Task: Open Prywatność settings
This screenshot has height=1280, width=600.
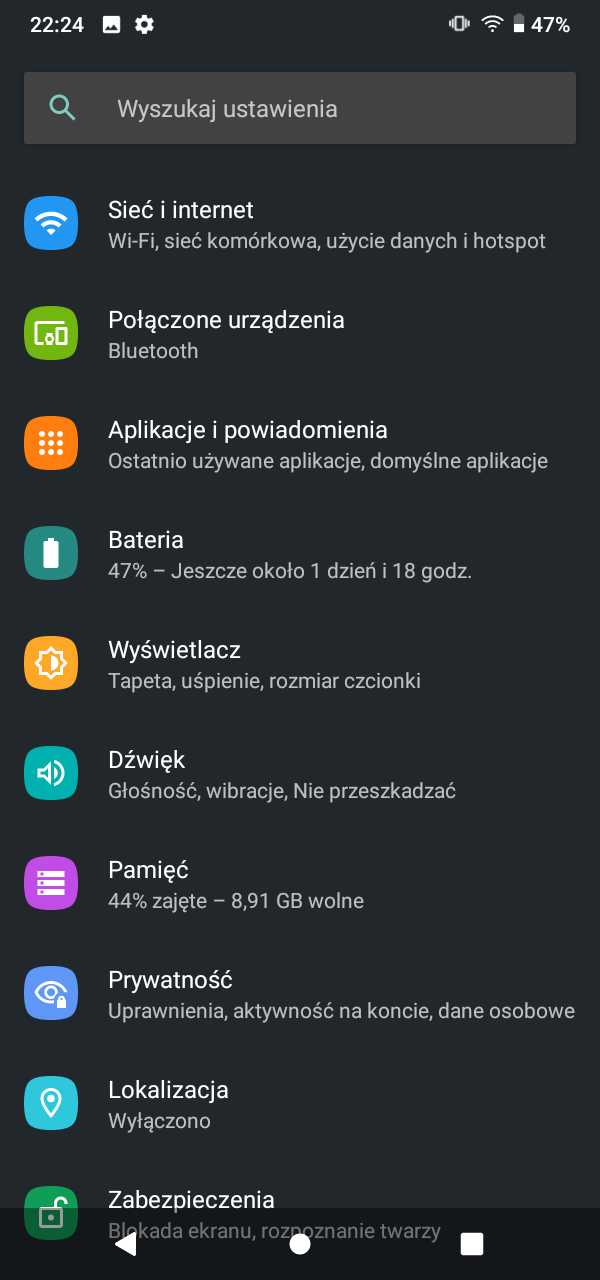Action: [300, 994]
